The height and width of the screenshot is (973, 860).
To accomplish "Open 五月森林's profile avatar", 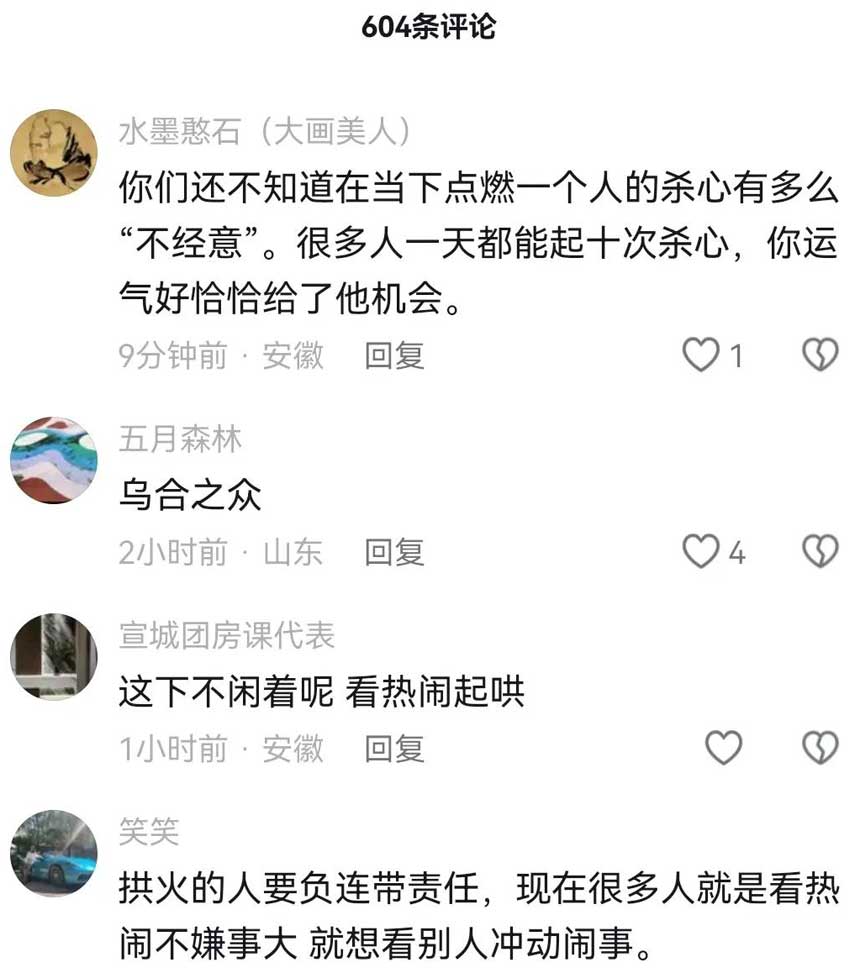I will (53, 460).
